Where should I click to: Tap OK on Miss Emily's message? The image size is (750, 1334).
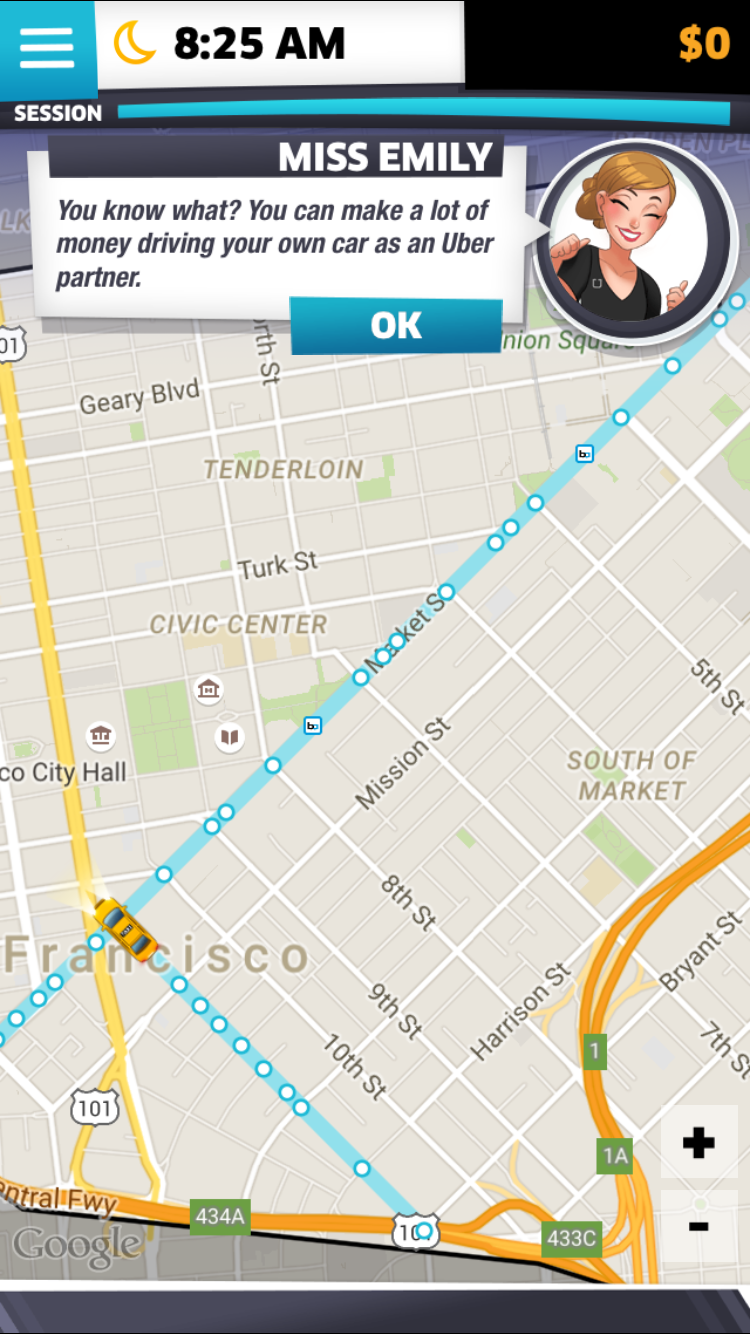tap(396, 326)
